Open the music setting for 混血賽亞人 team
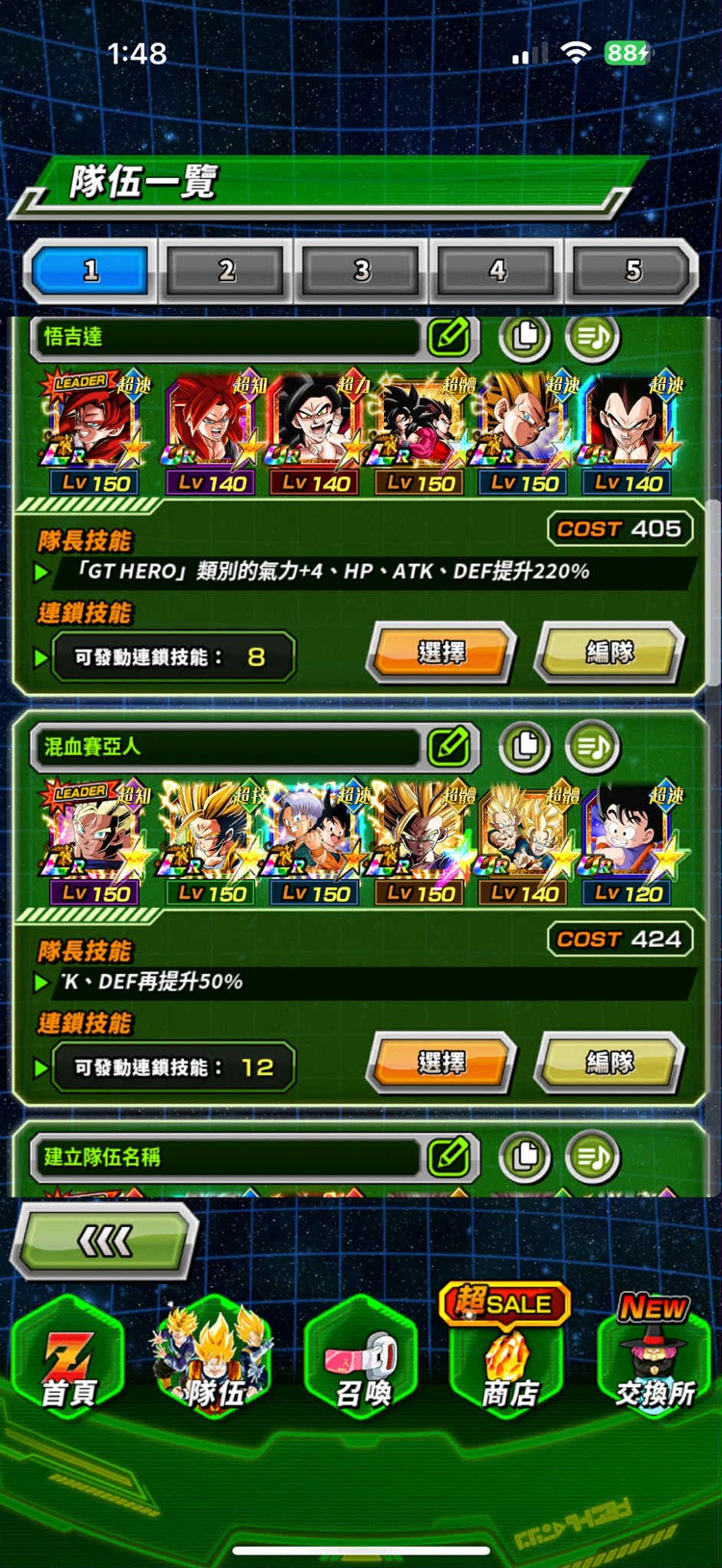This screenshot has width=722, height=1568. (x=592, y=747)
